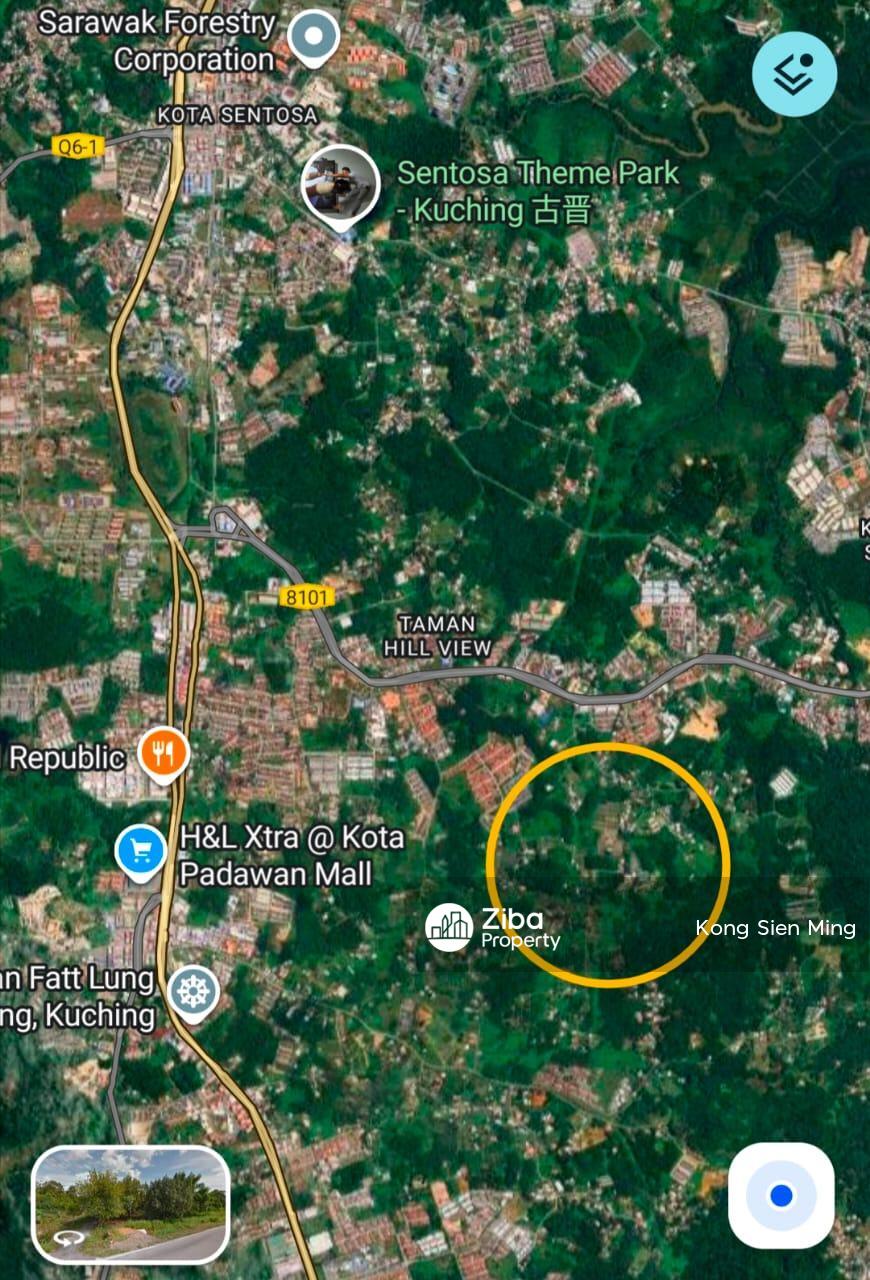Image resolution: width=870 pixels, height=1280 pixels.
Task: Select the temple pin near Fatt Lung
Action: click(193, 991)
